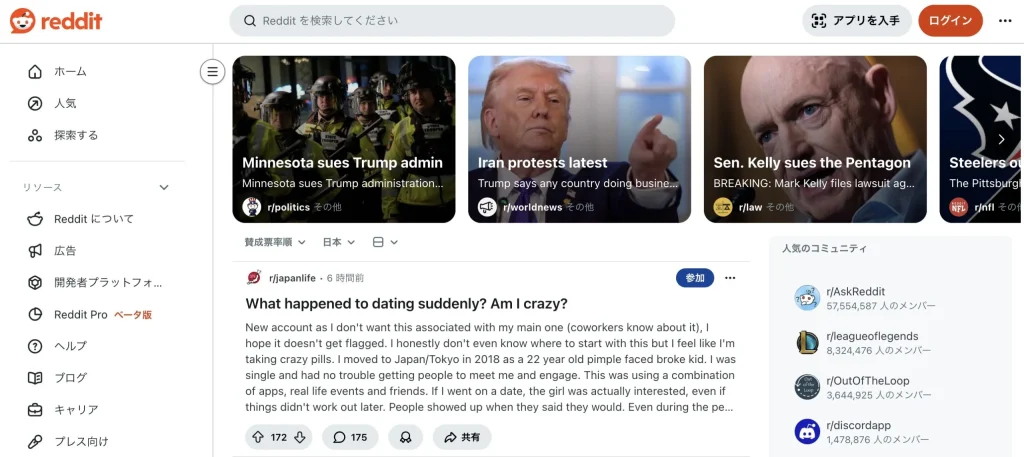Open 探索する in the sidebar
The width and height of the screenshot is (1024, 457).
tap(76, 135)
